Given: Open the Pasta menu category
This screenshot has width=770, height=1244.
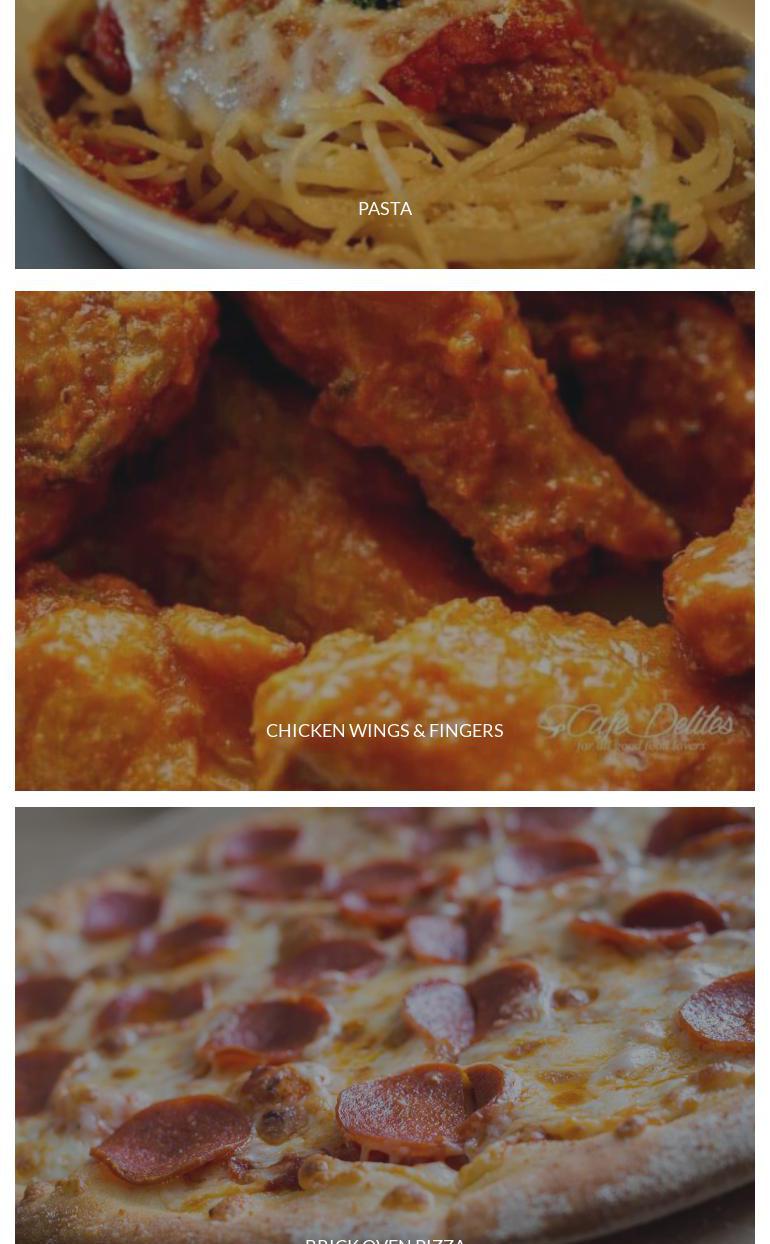Looking at the screenshot, I should (x=385, y=208).
